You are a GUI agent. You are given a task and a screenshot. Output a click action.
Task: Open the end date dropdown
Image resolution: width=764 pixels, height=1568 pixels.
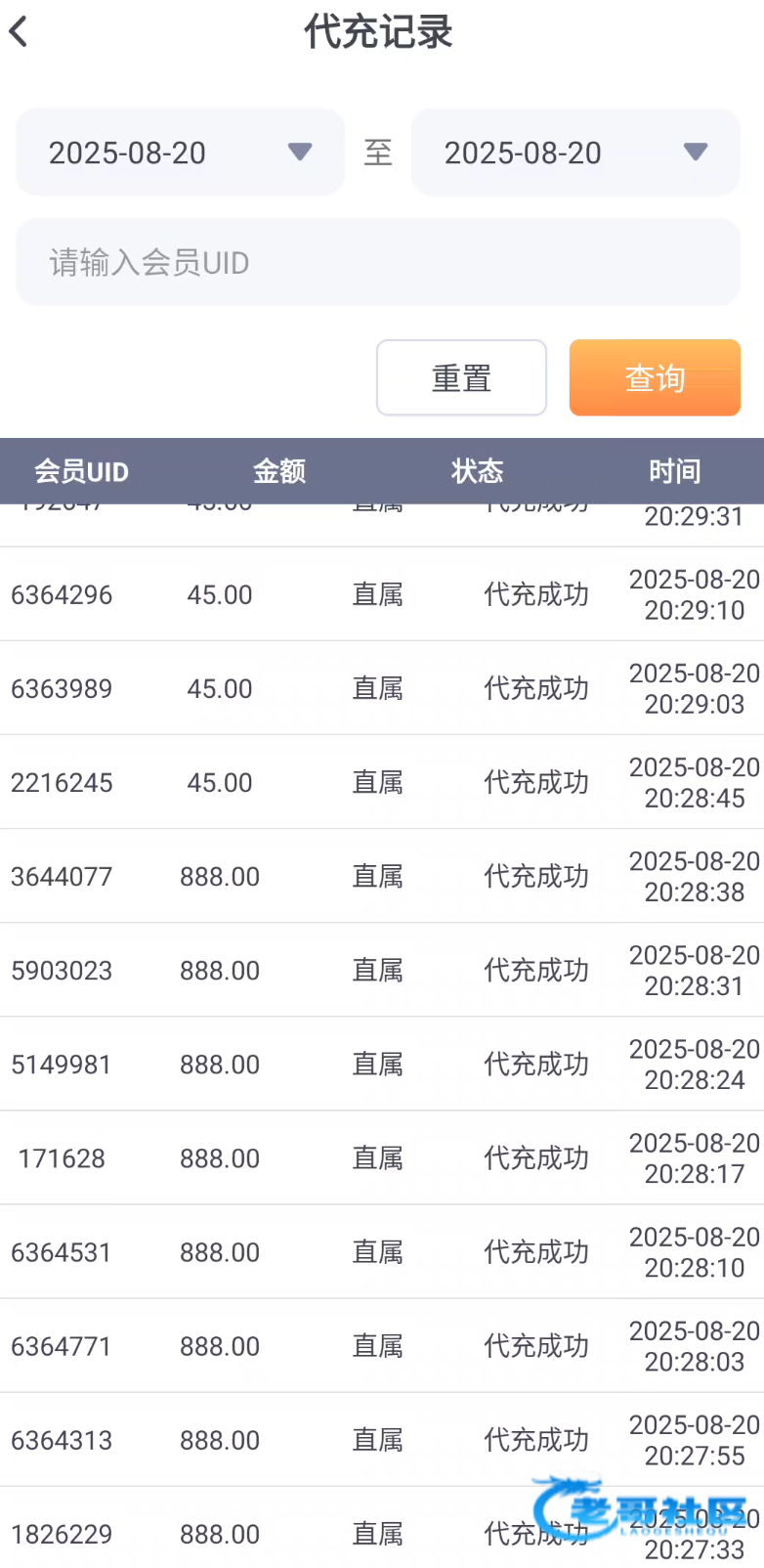[575, 152]
